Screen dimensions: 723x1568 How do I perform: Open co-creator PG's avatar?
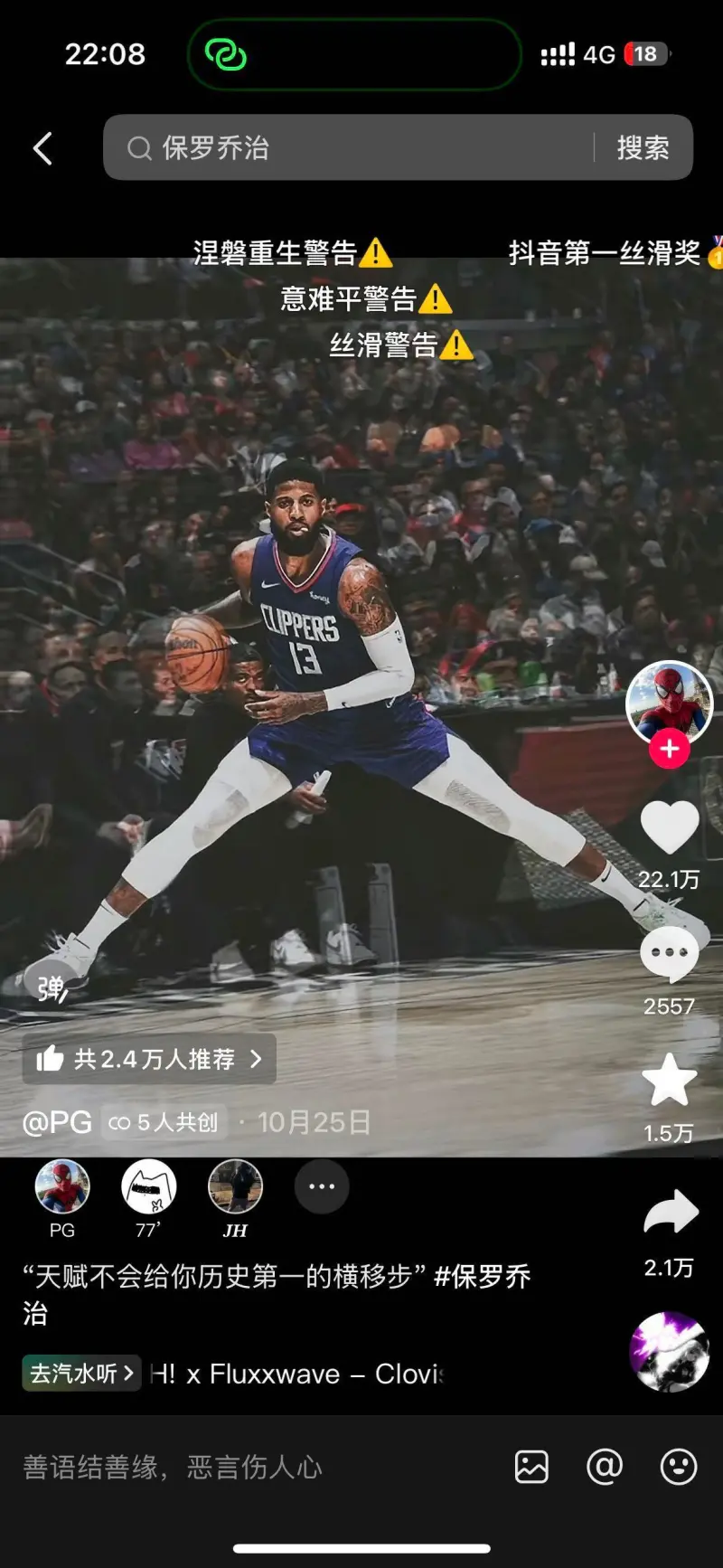62,1186
